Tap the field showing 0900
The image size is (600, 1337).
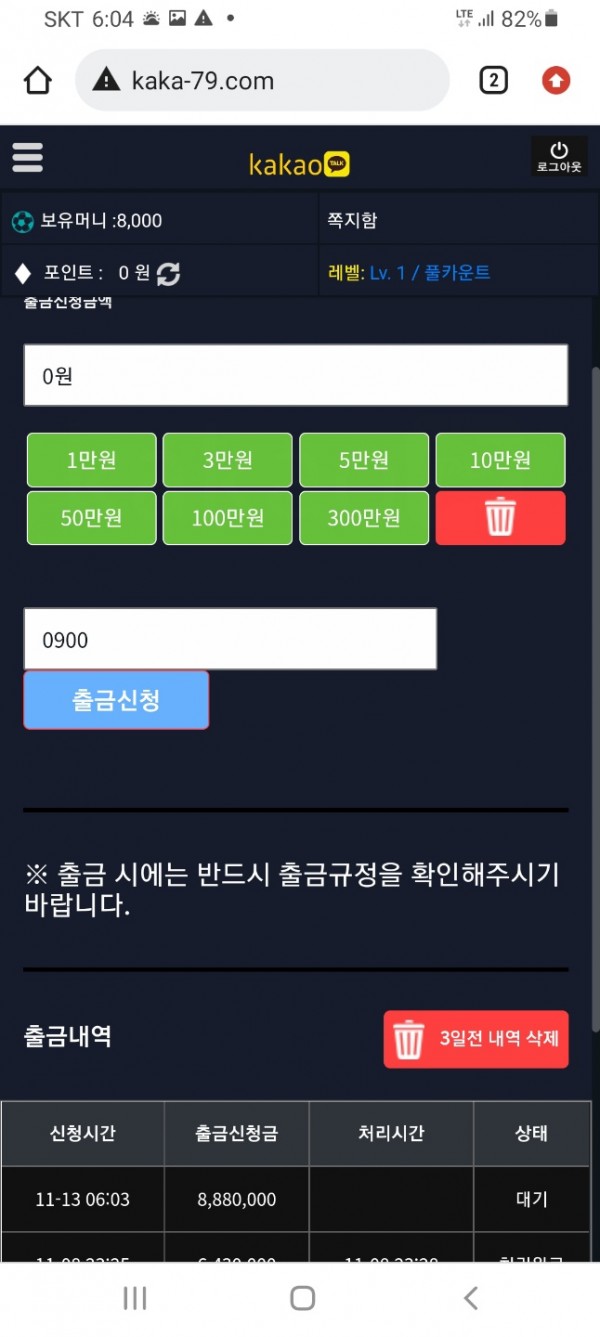point(230,639)
